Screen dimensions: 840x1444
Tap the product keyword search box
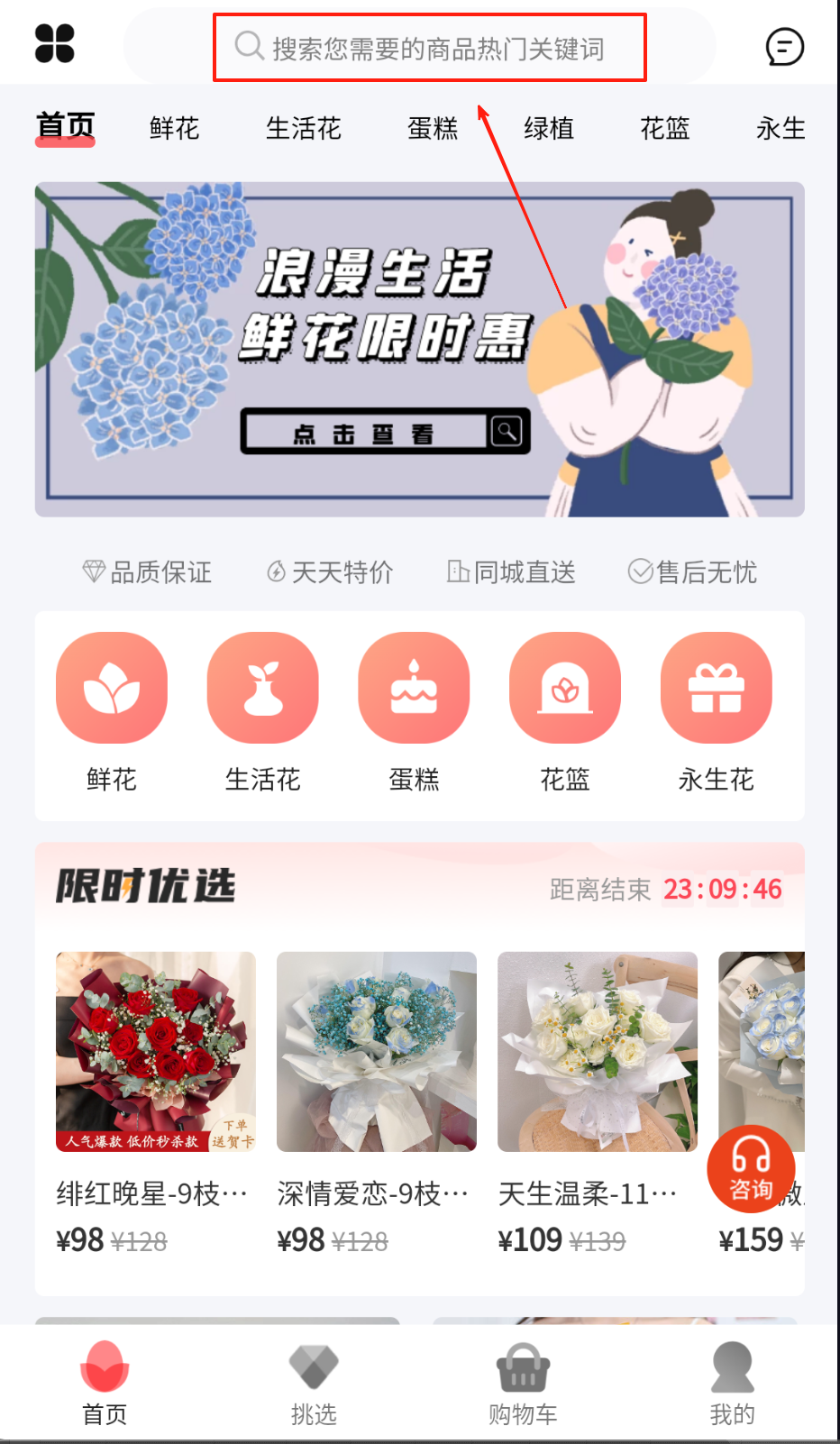pyautogui.click(x=429, y=47)
